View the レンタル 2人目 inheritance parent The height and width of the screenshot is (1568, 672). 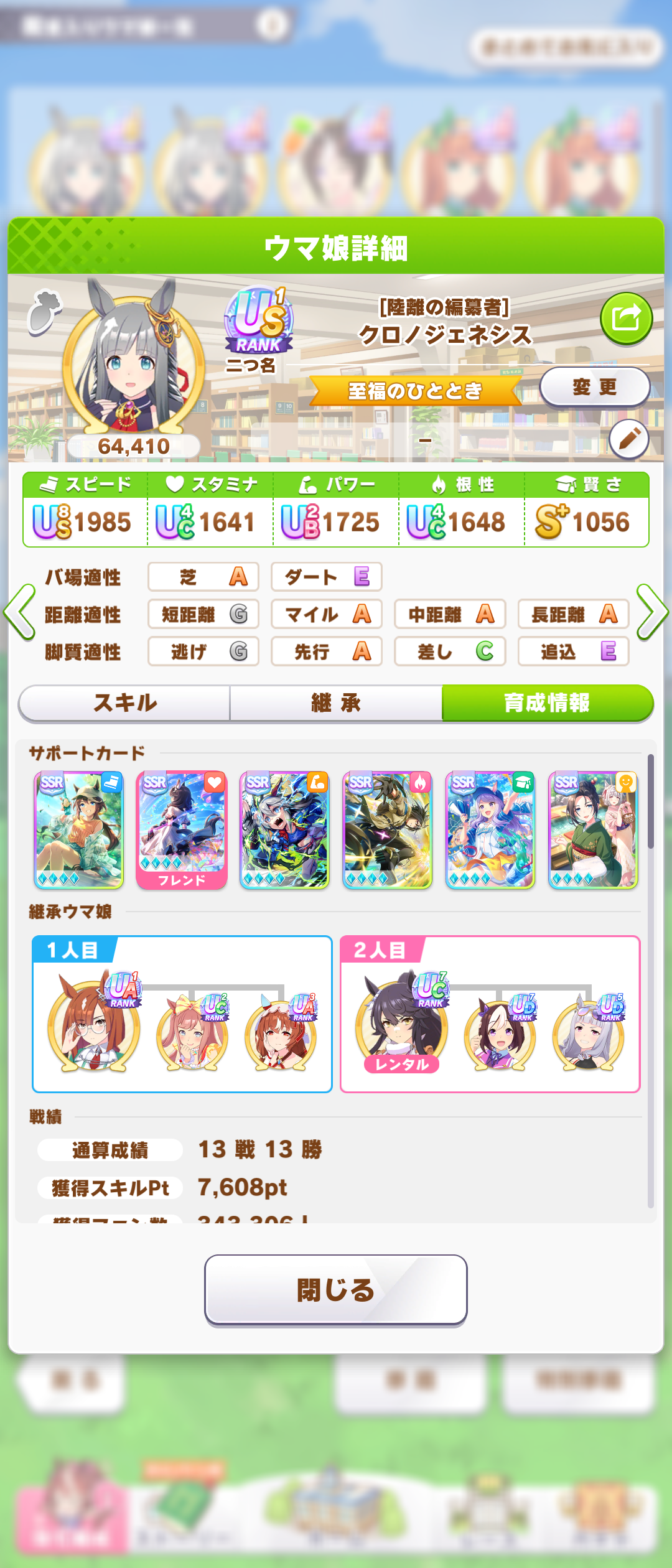401,1024
